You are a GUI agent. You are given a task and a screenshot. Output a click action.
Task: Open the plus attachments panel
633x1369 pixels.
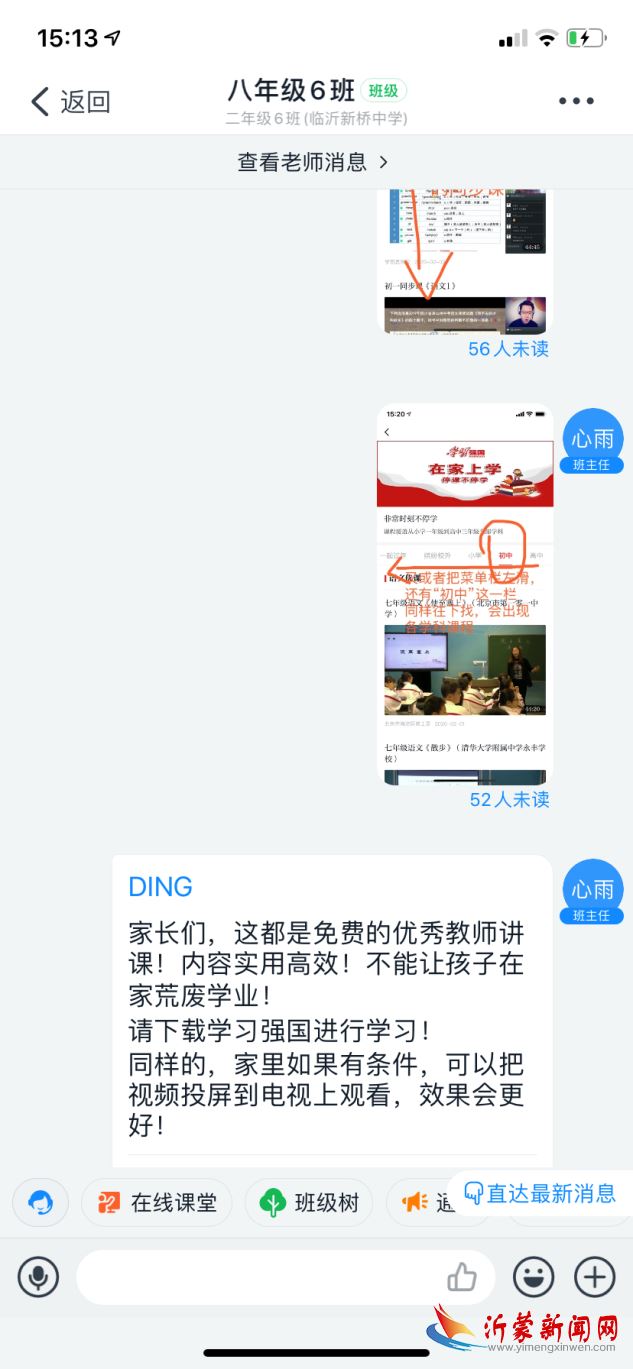pyautogui.click(x=594, y=1277)
